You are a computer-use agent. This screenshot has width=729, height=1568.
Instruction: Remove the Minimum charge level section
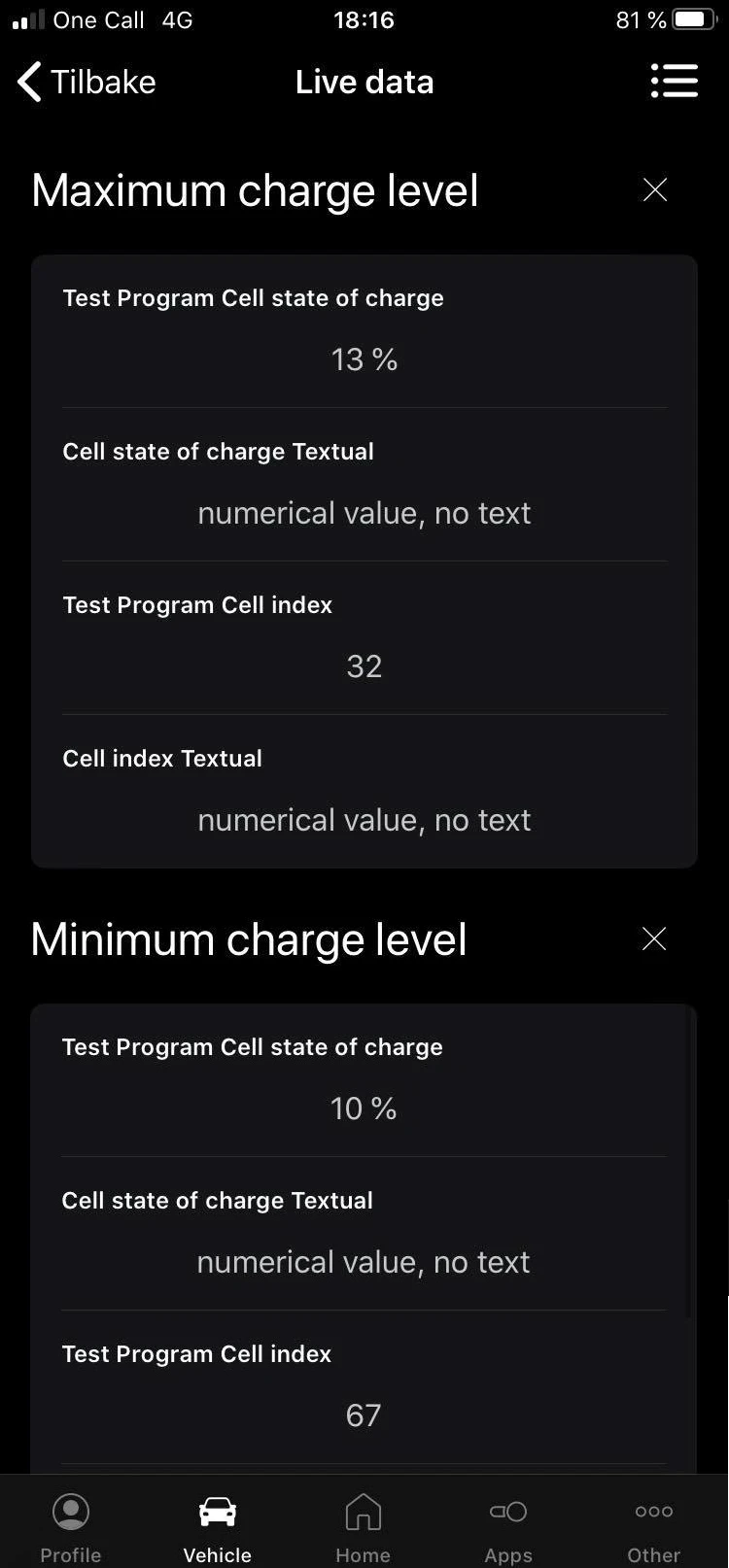654,938
